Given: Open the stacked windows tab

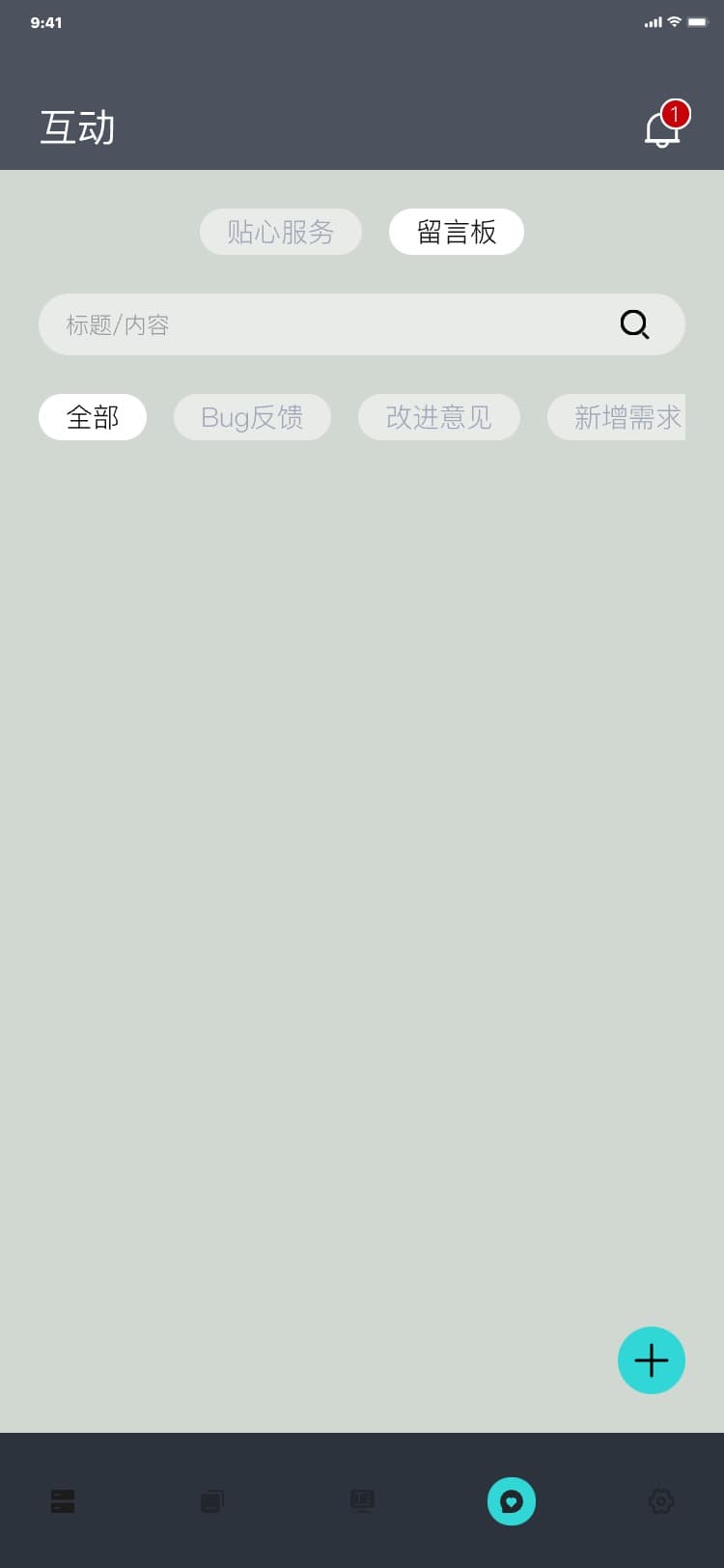Looking at the screenshot, I should (x=212, y=1501).
